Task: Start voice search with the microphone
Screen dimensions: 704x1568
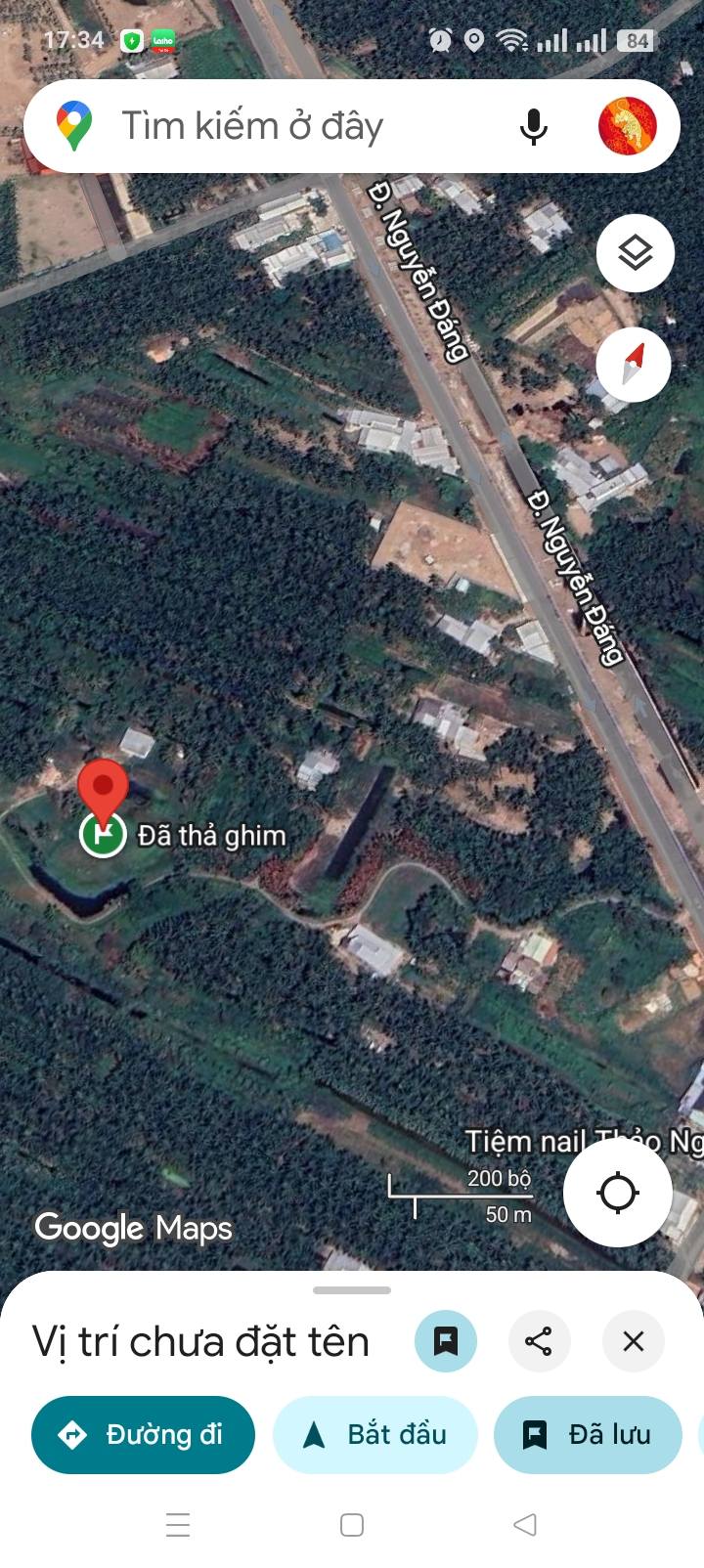Action: pyautogui.click(x=534, y=127)
